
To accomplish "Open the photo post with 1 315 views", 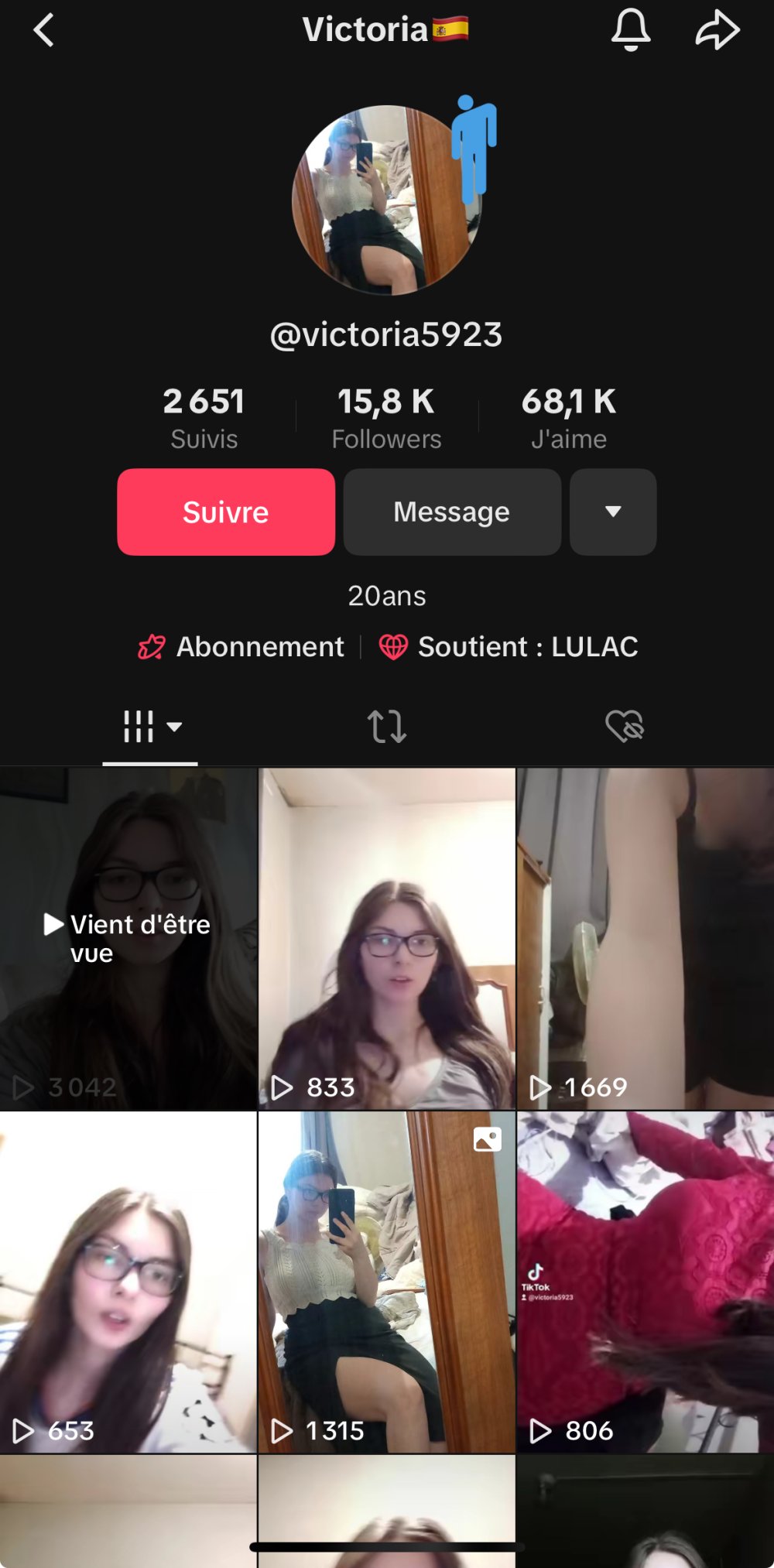I will 386,1282.
